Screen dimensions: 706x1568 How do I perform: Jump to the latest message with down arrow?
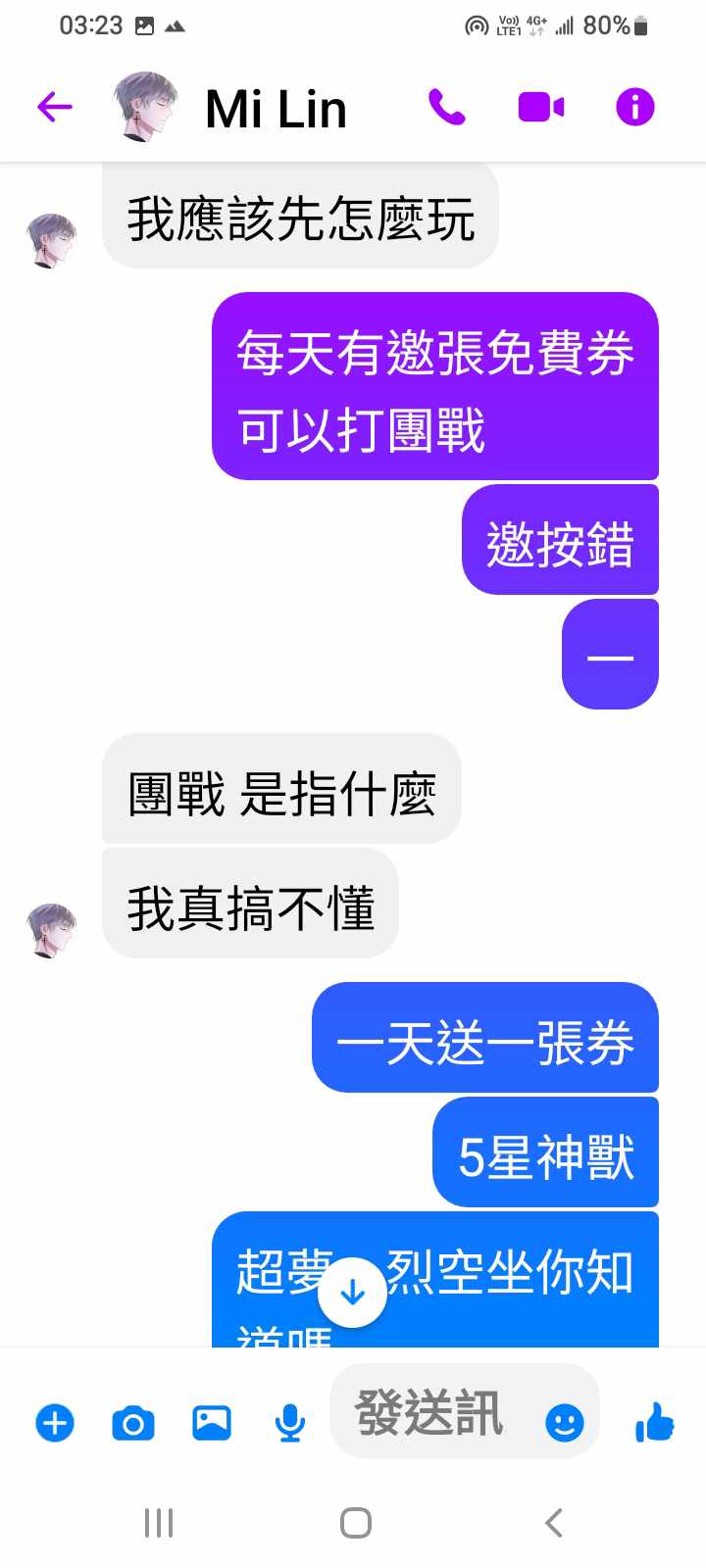[352, 1294]
